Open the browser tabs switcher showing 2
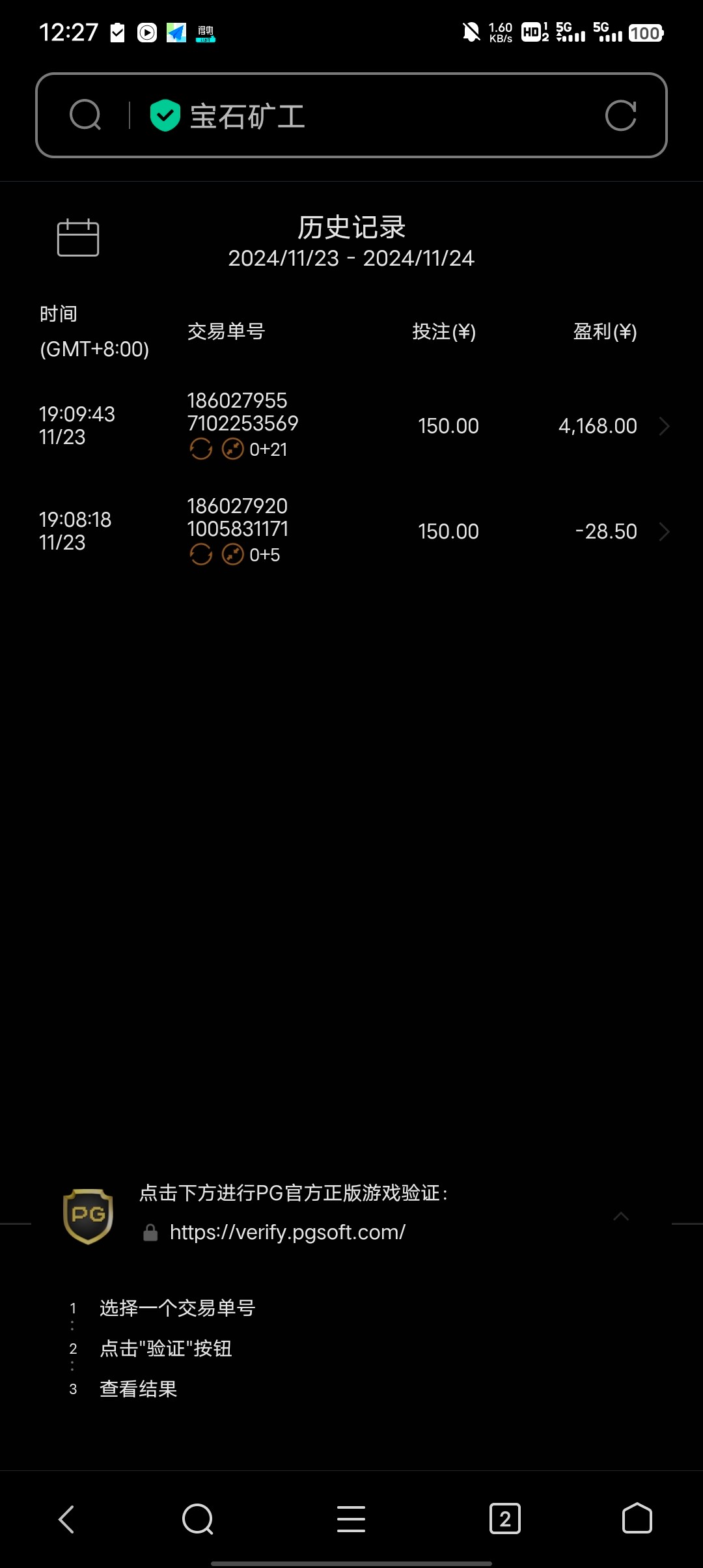Viewport: 703px width, 1568px height. [504, 1520]
